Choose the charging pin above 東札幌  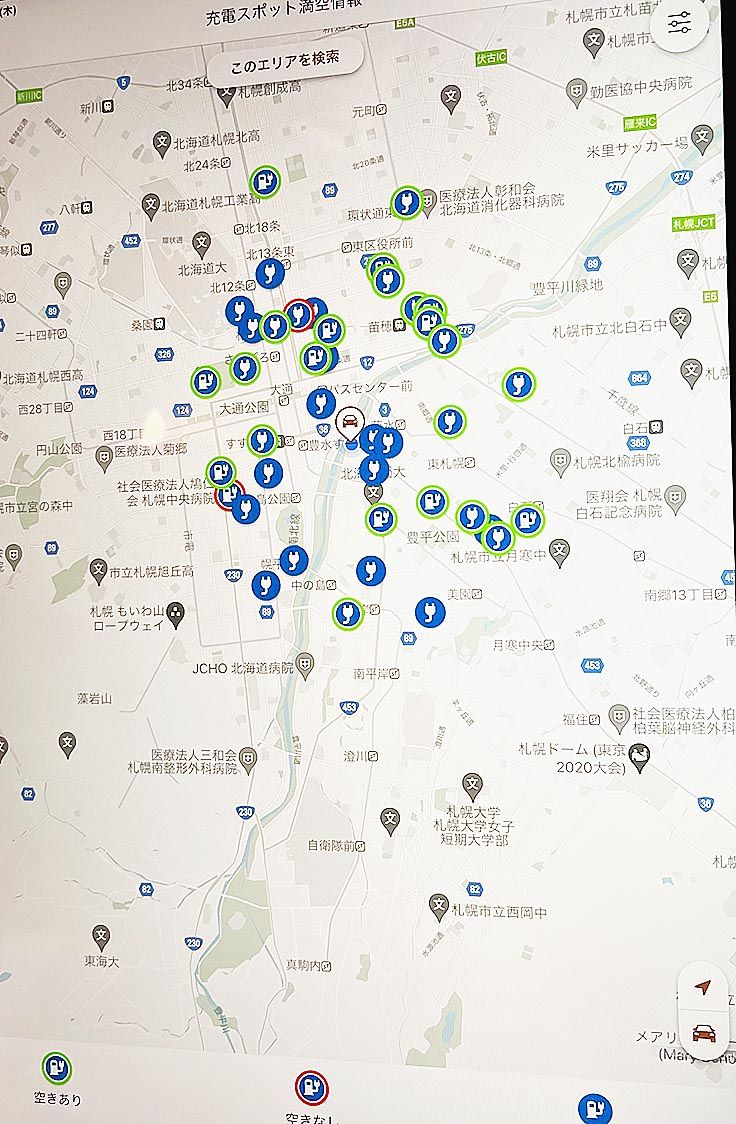pyautogui.click(x=450, y=421)
